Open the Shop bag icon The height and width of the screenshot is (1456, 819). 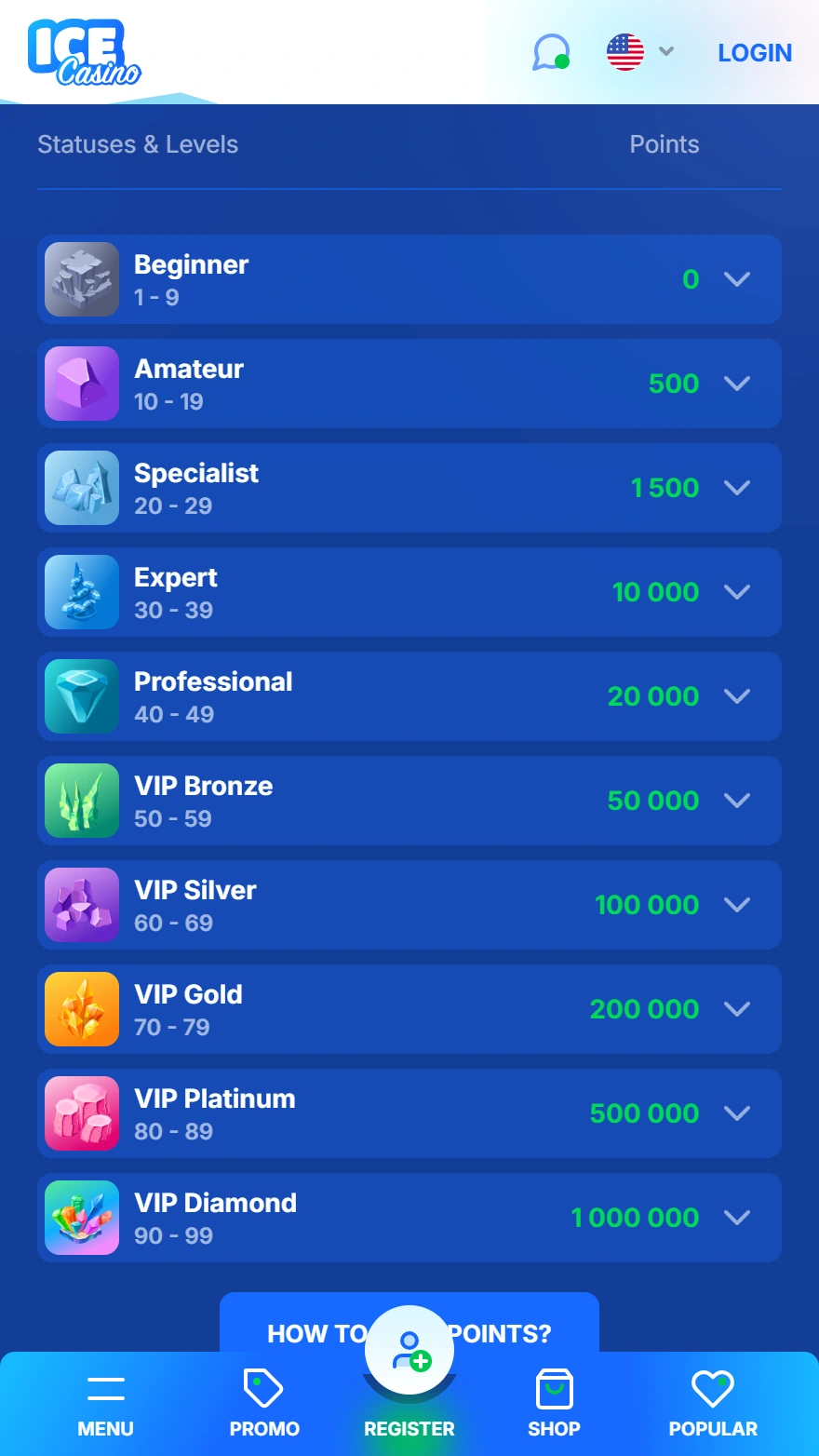(x=554, y=1387)
